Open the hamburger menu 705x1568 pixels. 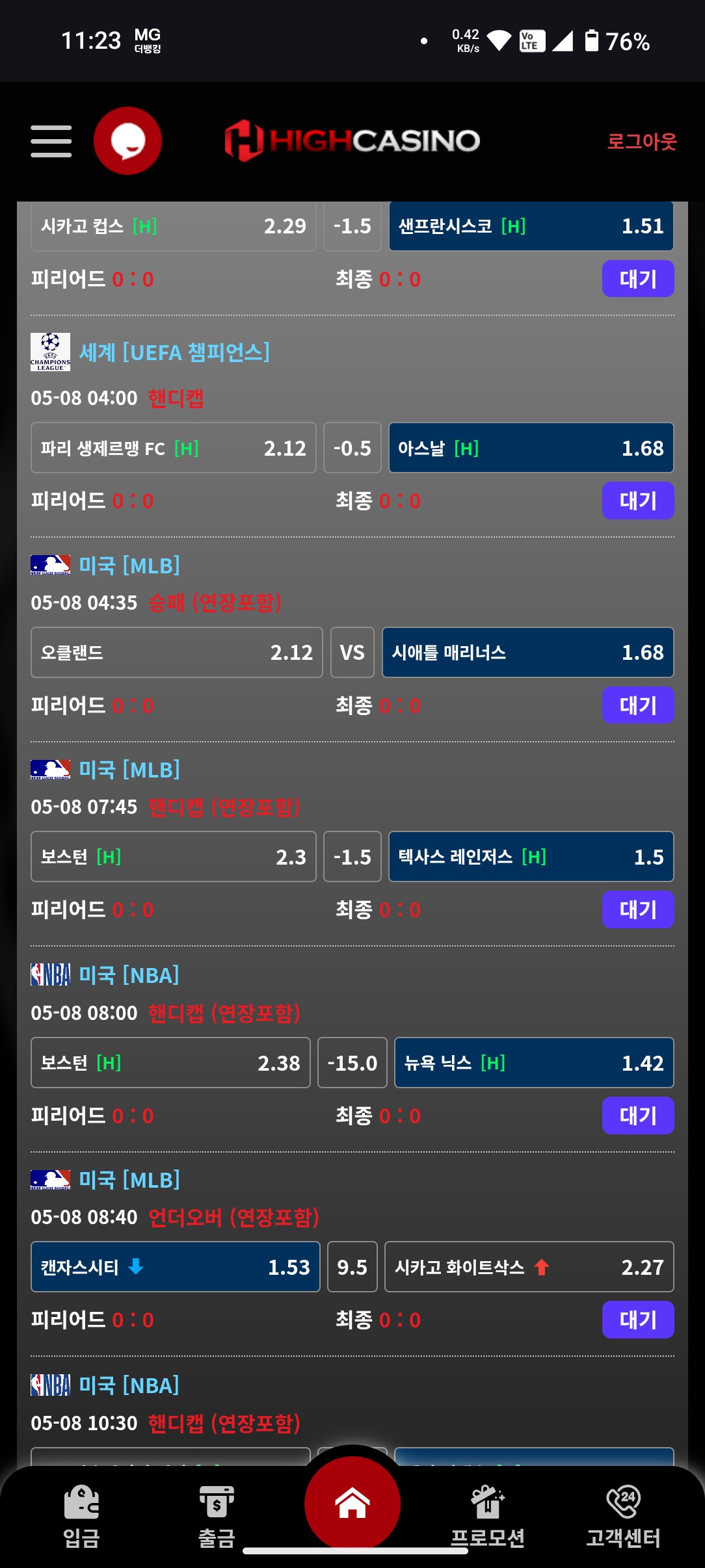point(51,141)
